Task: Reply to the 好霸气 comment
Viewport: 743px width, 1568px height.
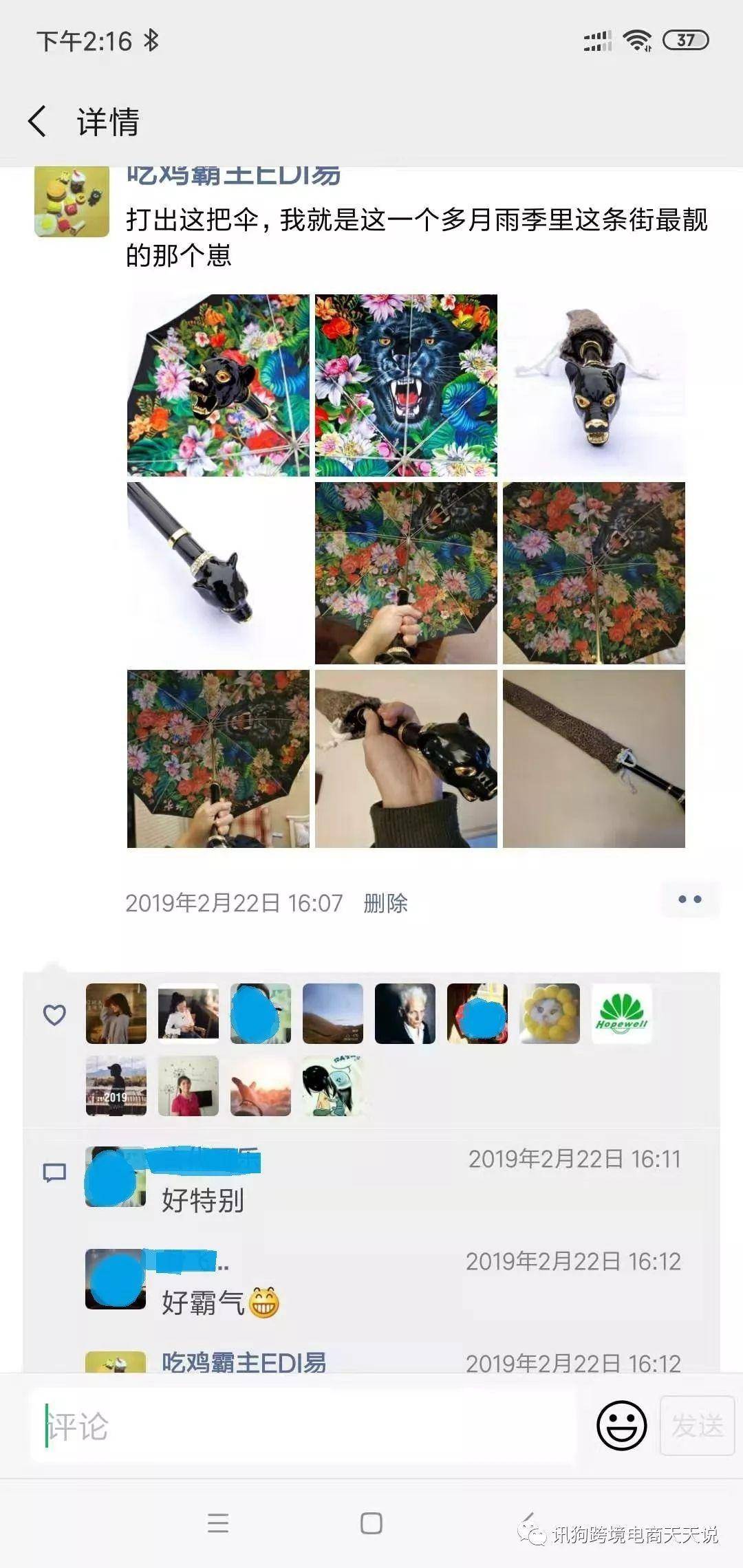Action: (x=203, y=1303)
